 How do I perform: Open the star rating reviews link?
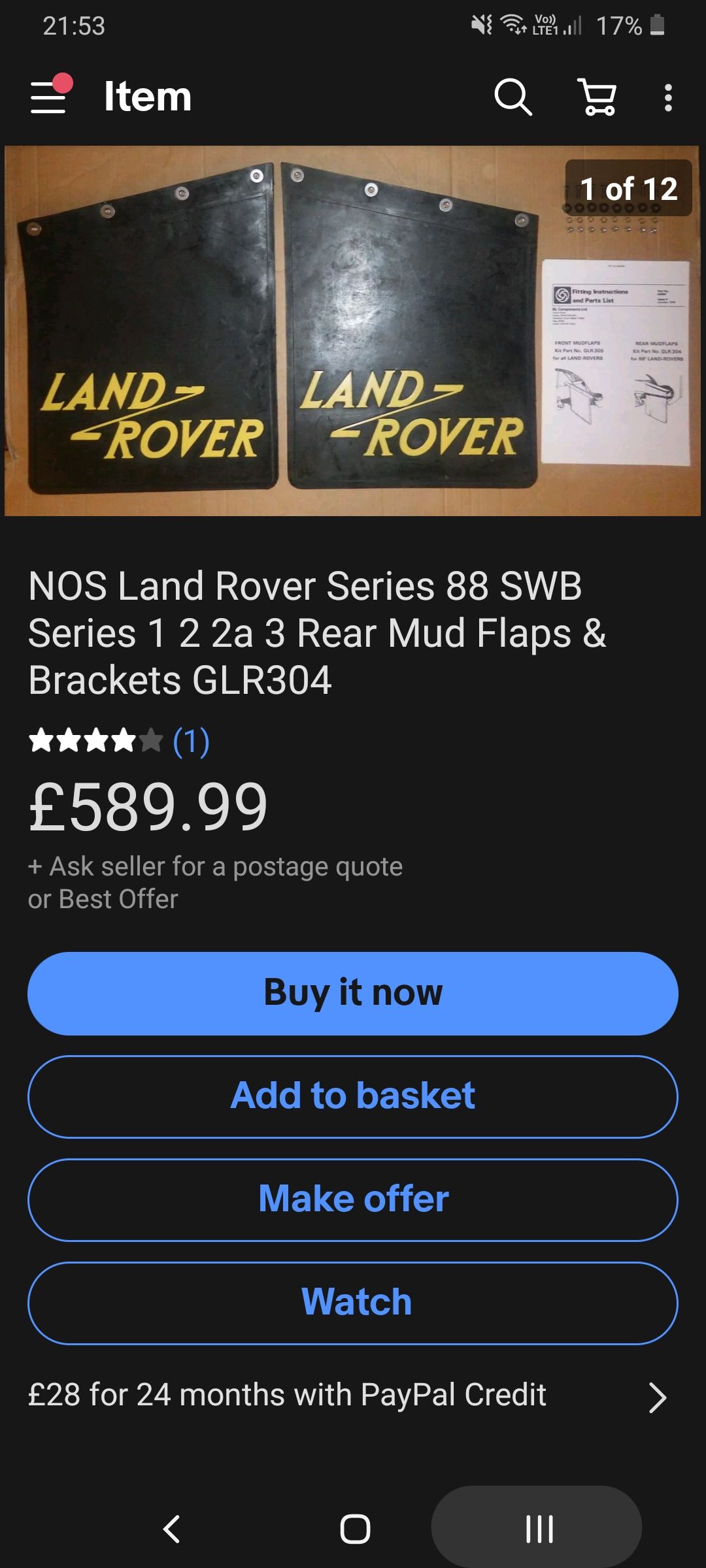[119, 741]
